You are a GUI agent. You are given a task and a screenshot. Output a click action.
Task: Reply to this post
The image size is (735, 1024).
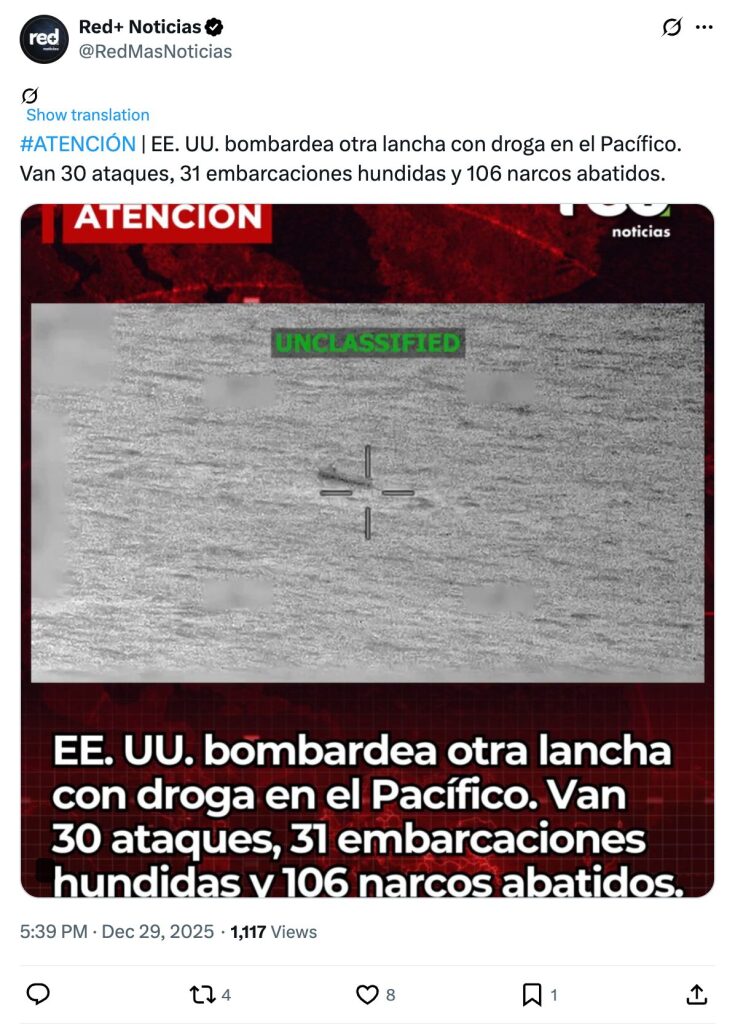(38, 994)
